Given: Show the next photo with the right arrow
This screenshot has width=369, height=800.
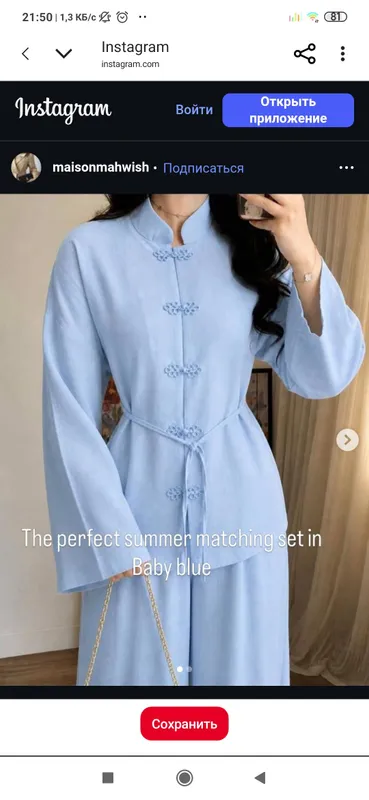Looking at the screenshot, I should click(348, 440).
